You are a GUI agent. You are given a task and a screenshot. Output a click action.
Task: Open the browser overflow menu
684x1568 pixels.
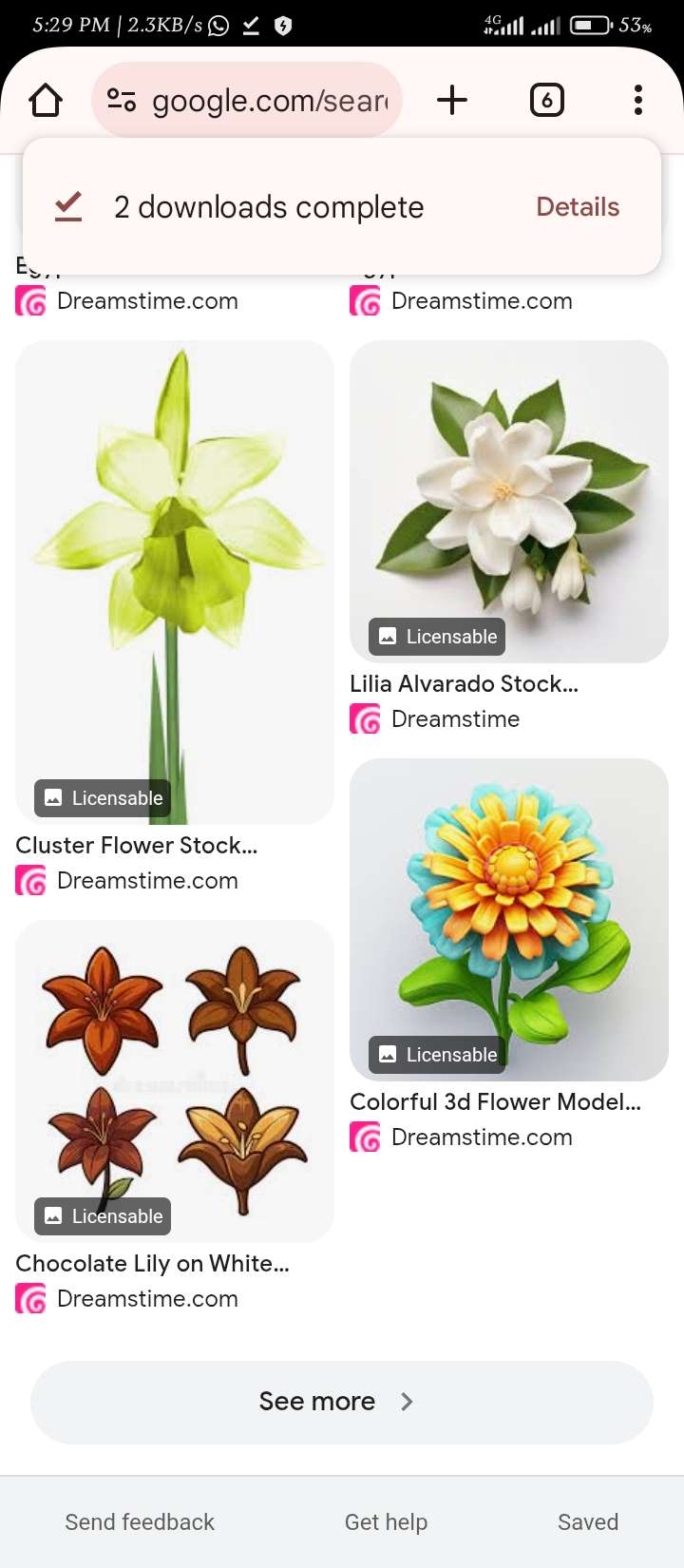[637, 100]
